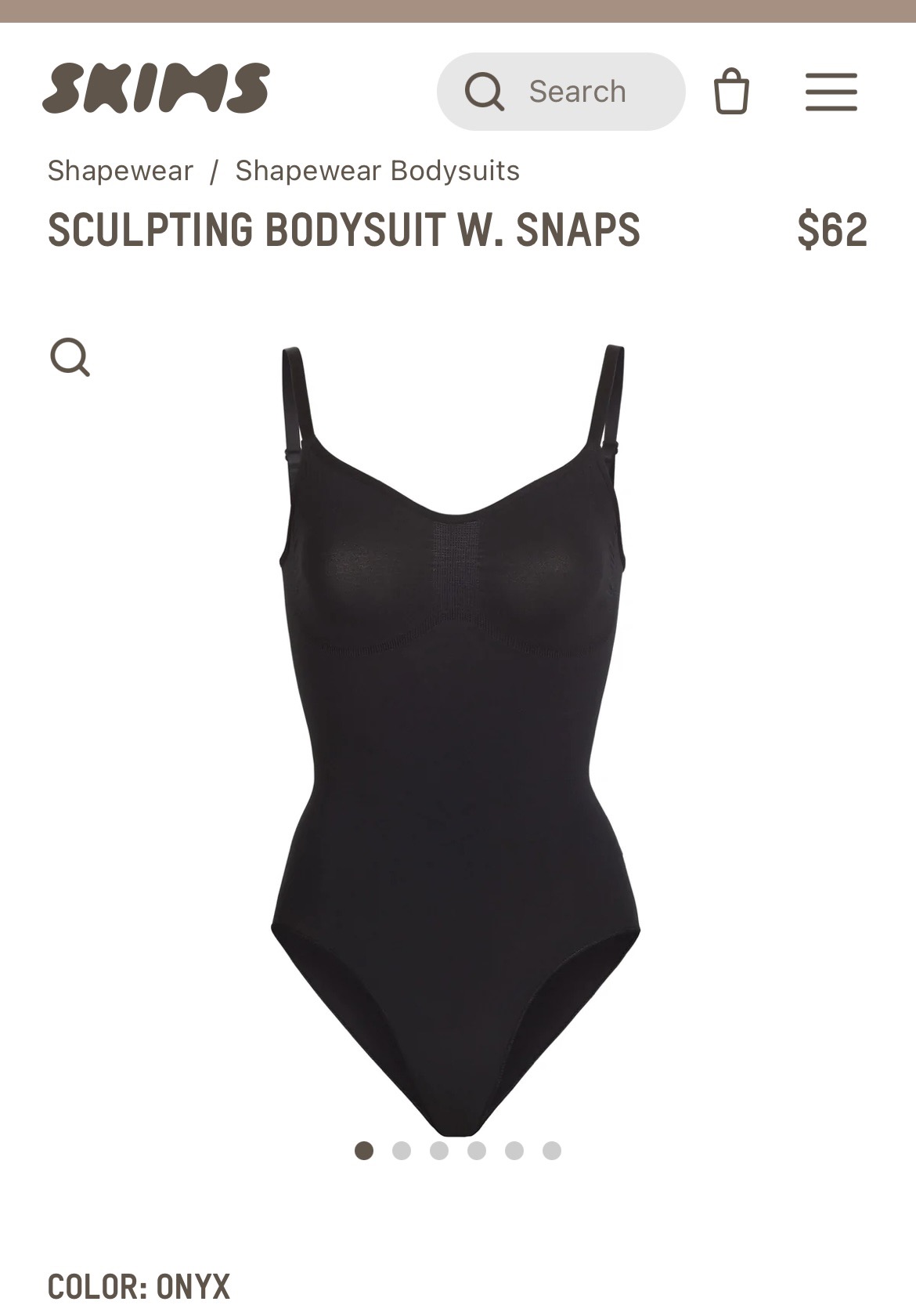Jump to the last image dot

(552, 1151)
